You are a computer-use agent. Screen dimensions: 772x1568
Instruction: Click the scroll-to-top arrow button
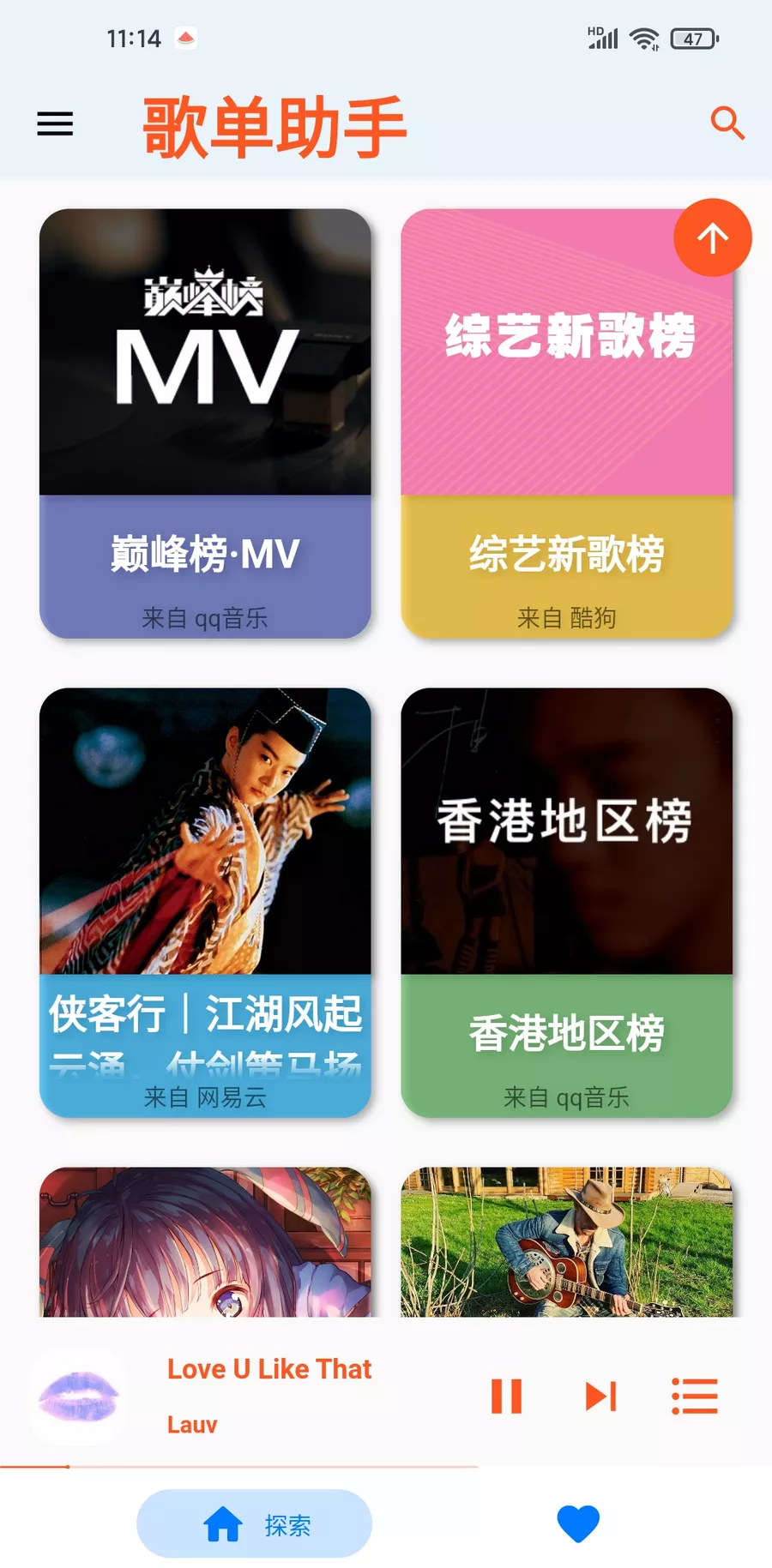tap(712, 237)
